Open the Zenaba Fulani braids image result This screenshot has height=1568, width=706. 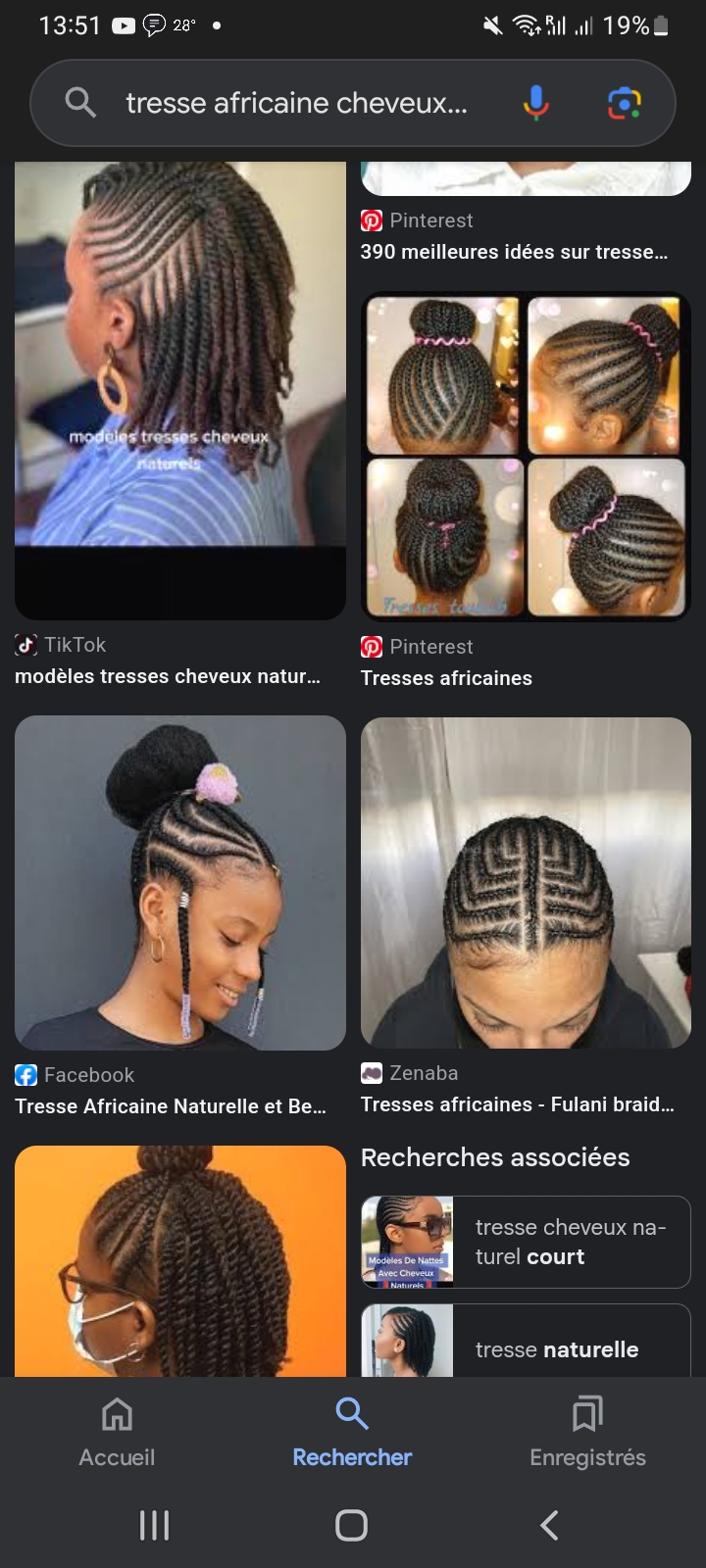coord(526,882)
